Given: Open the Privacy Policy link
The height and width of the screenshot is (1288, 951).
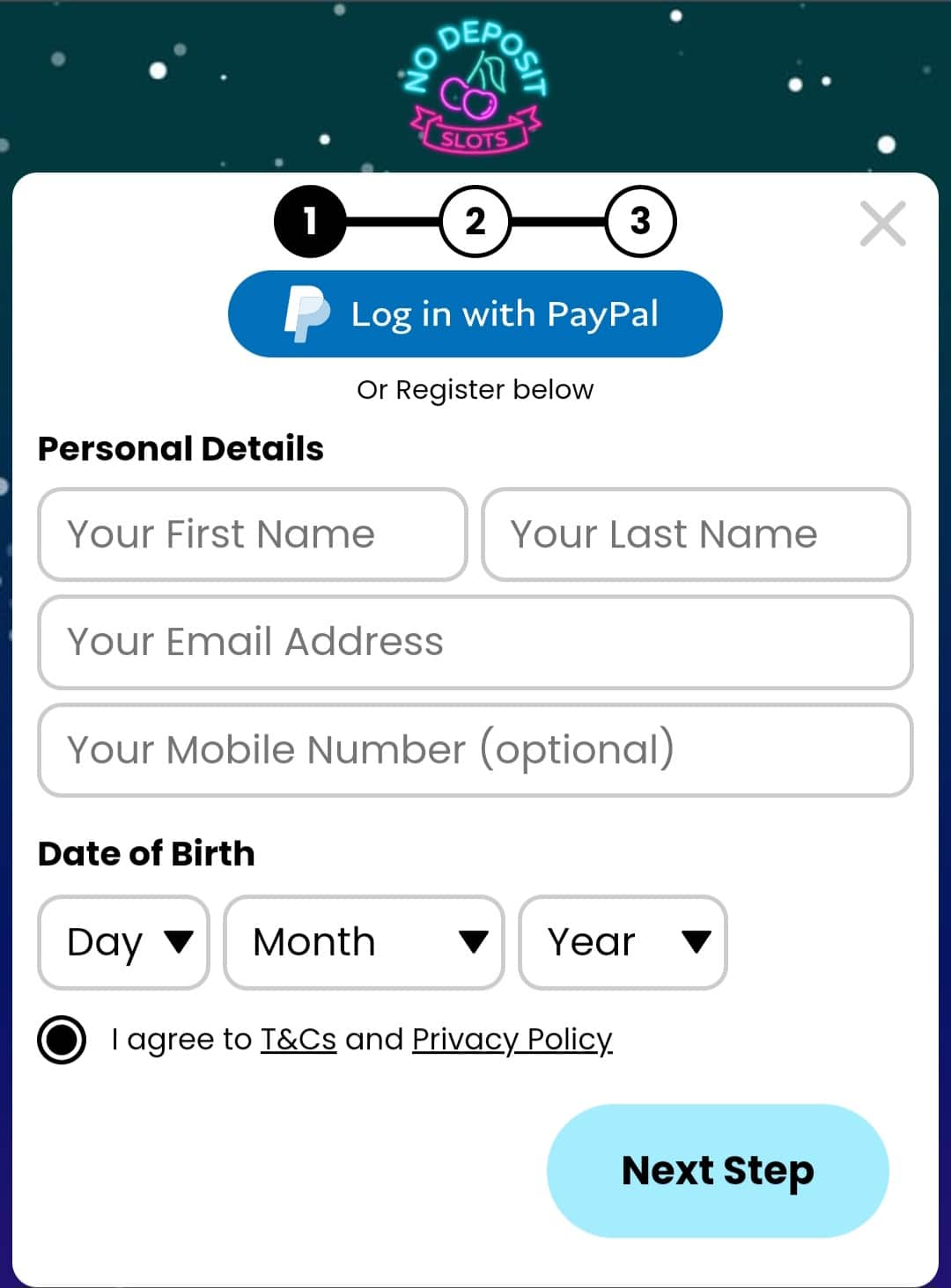Looking at the screenshot, I should 511,1040.
